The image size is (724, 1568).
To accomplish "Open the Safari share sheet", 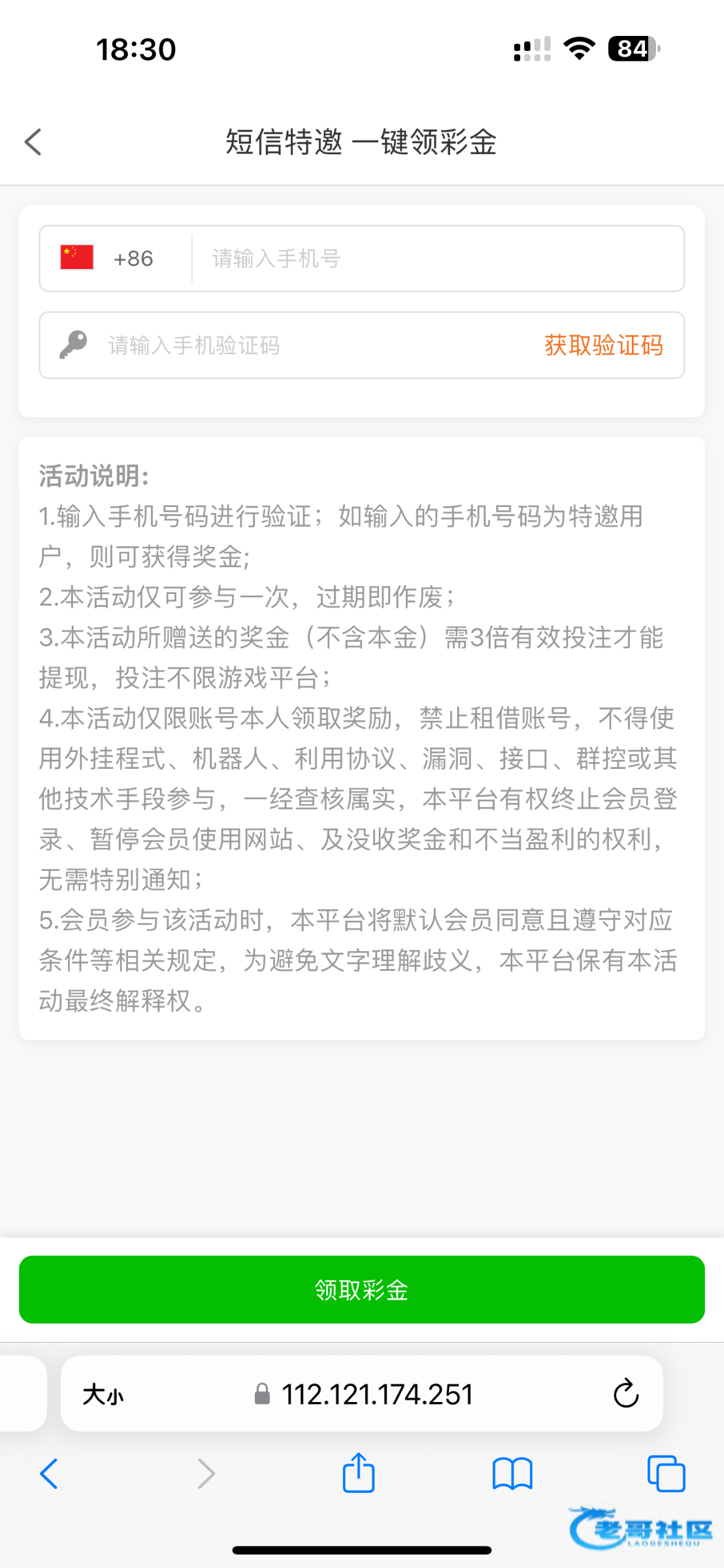I will [x=359, y=1473].
